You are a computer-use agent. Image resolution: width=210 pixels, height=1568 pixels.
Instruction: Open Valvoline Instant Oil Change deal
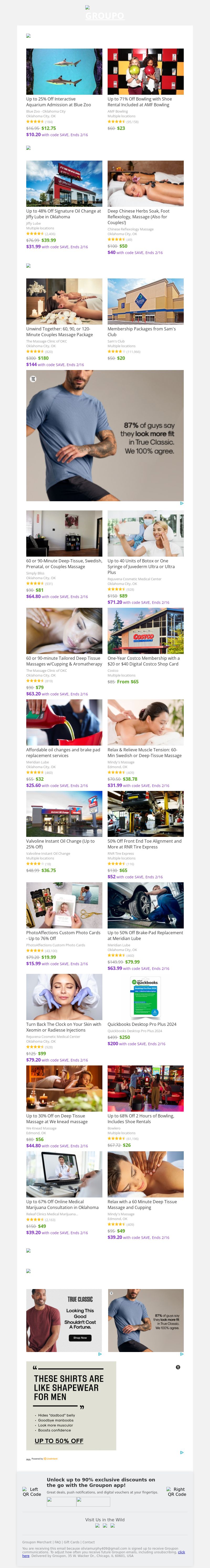pyautogui.click(x=60, y=844)
